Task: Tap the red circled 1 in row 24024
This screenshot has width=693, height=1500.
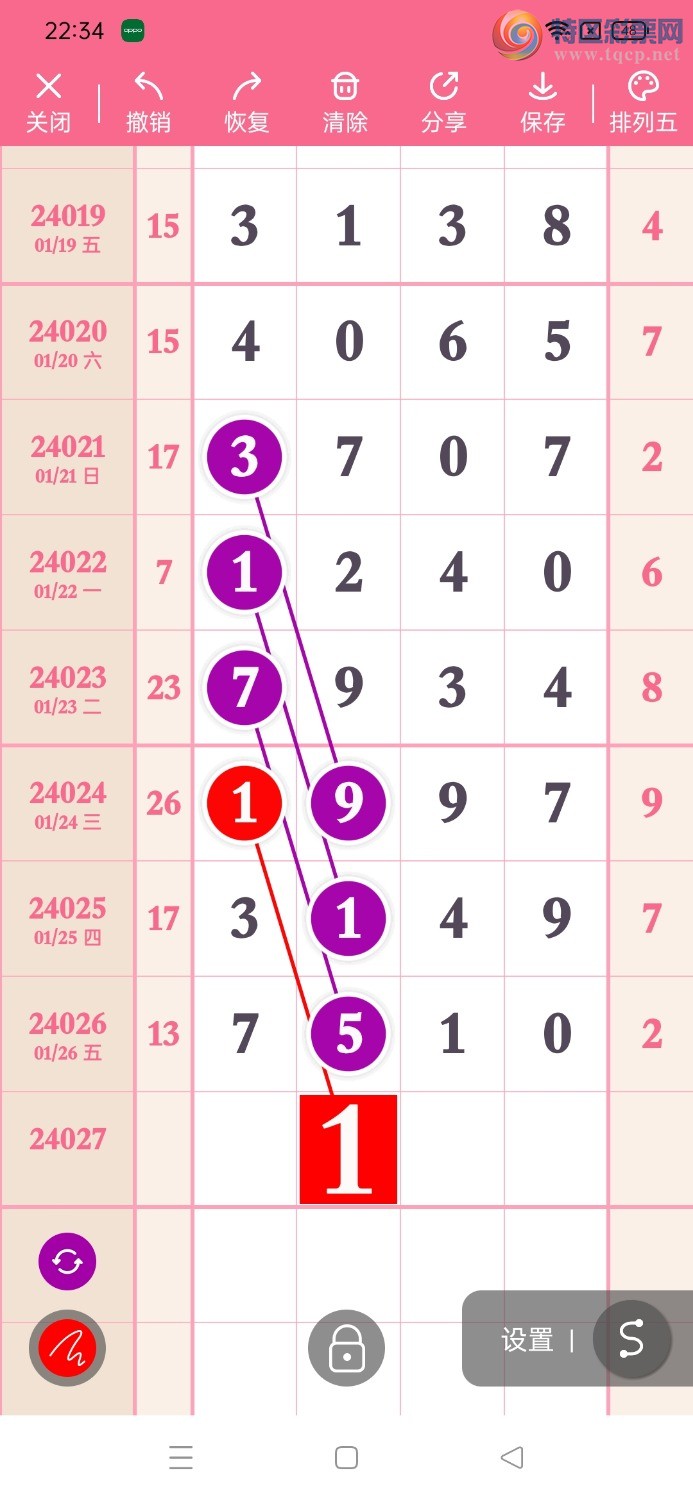Action: [x=244, y=803]
